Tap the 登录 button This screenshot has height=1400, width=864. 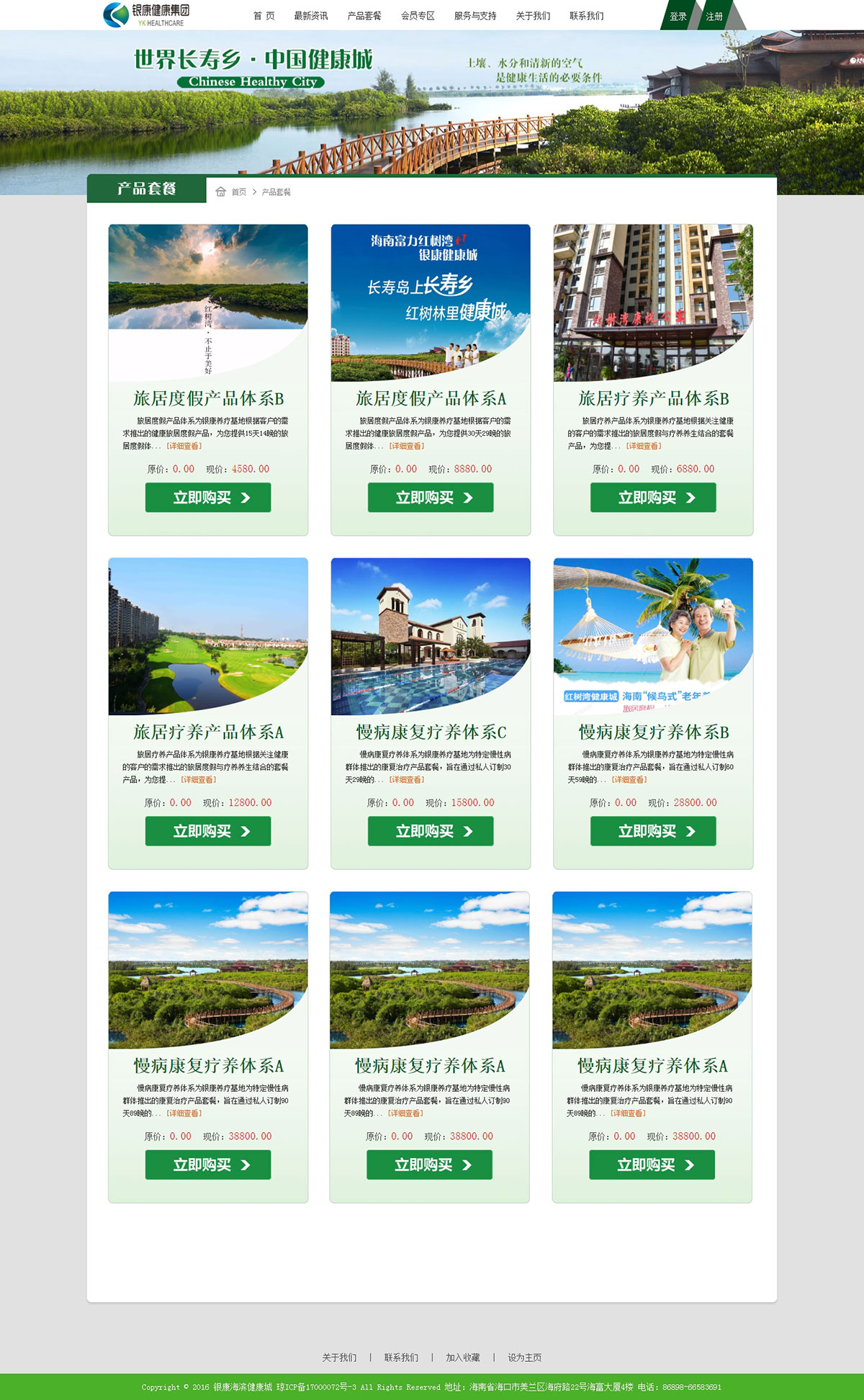[x=678, y=17]
